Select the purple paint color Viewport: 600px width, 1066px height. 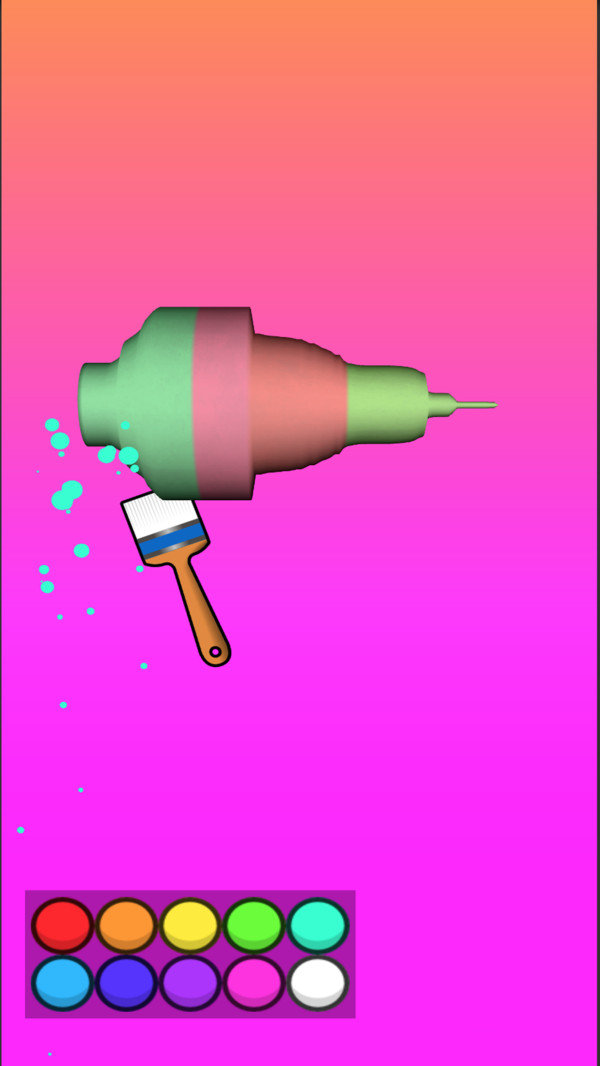click(x=190, y=982)
